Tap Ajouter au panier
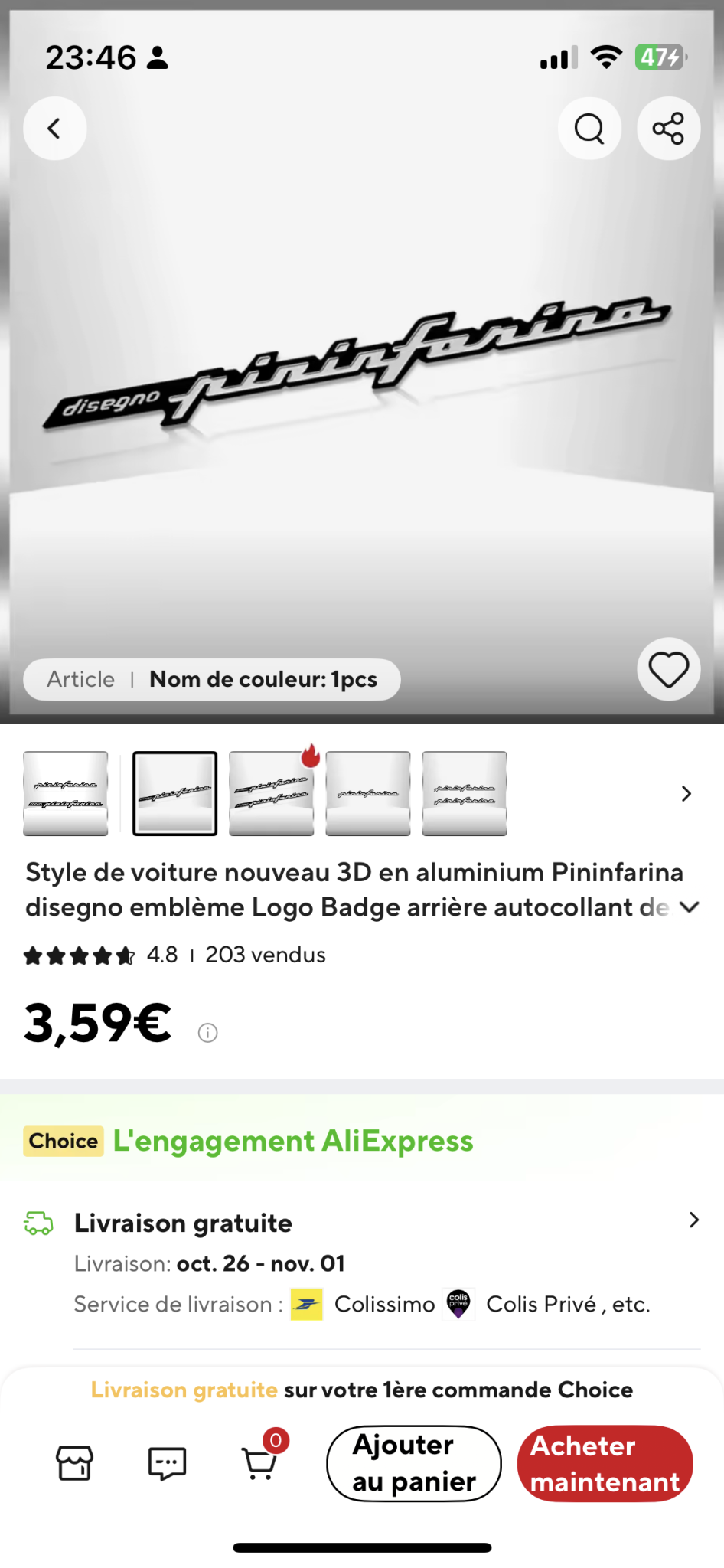The height and width of the screenshot is (1568, 724). point(414,1463)
